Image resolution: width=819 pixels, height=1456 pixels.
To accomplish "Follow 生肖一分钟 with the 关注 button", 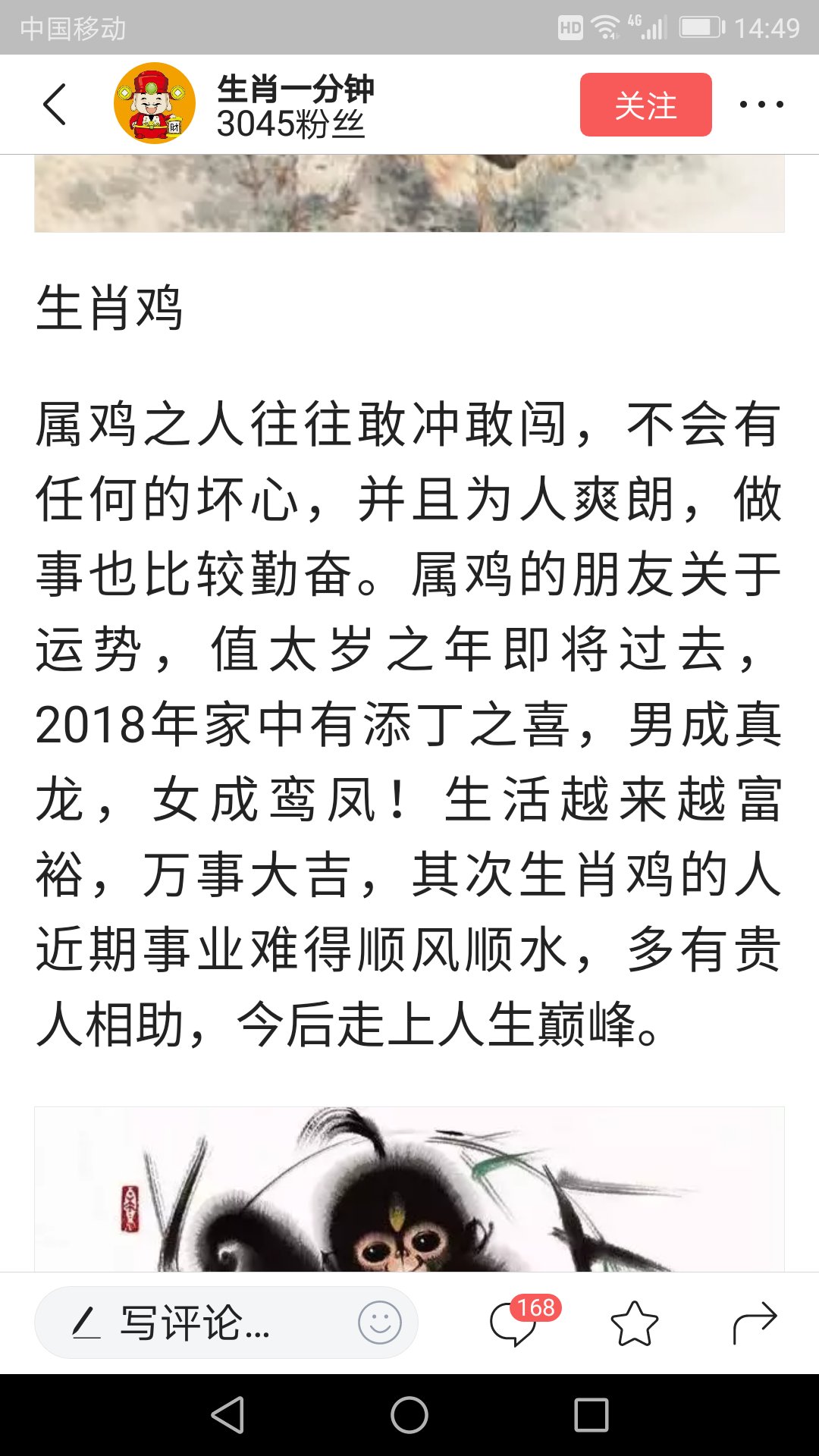I will click(645, 105).
